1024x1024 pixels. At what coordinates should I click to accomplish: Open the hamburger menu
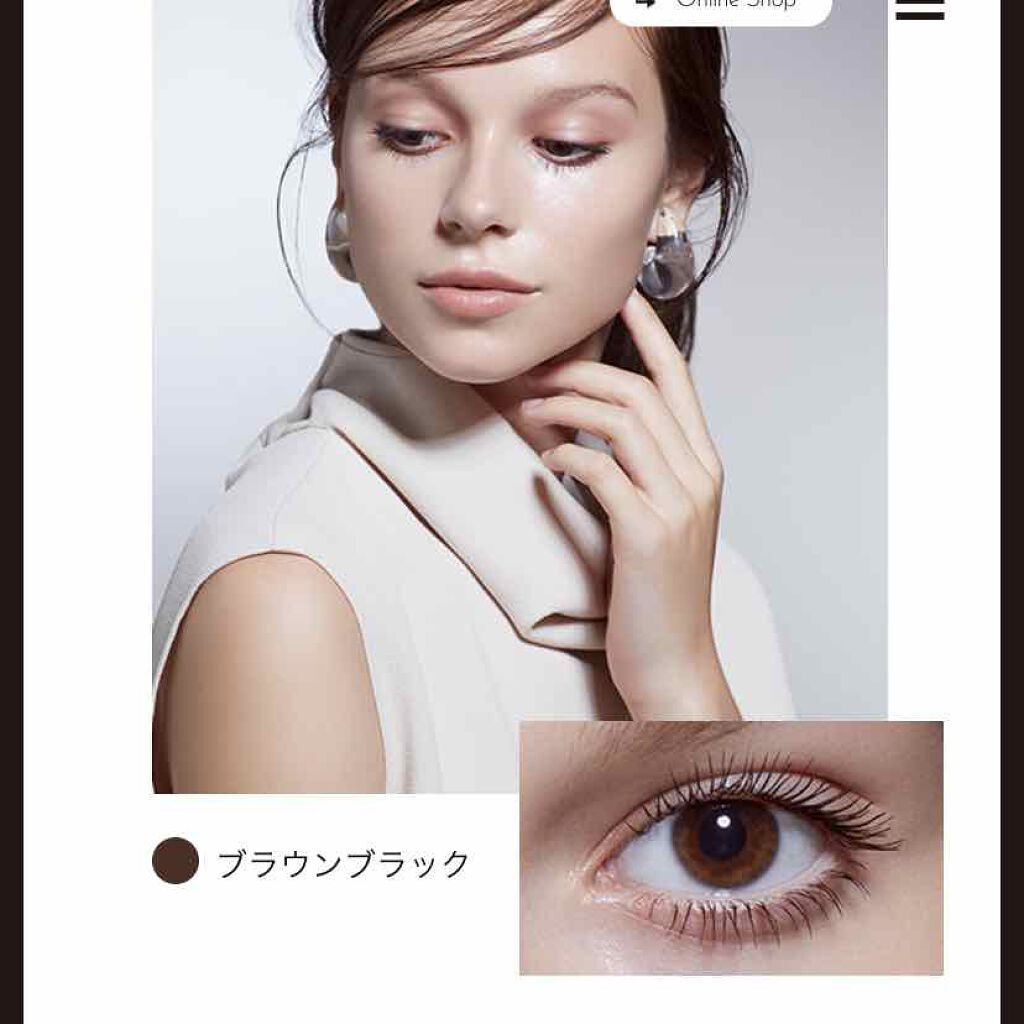pyautogui.click(x=920, y=8)
